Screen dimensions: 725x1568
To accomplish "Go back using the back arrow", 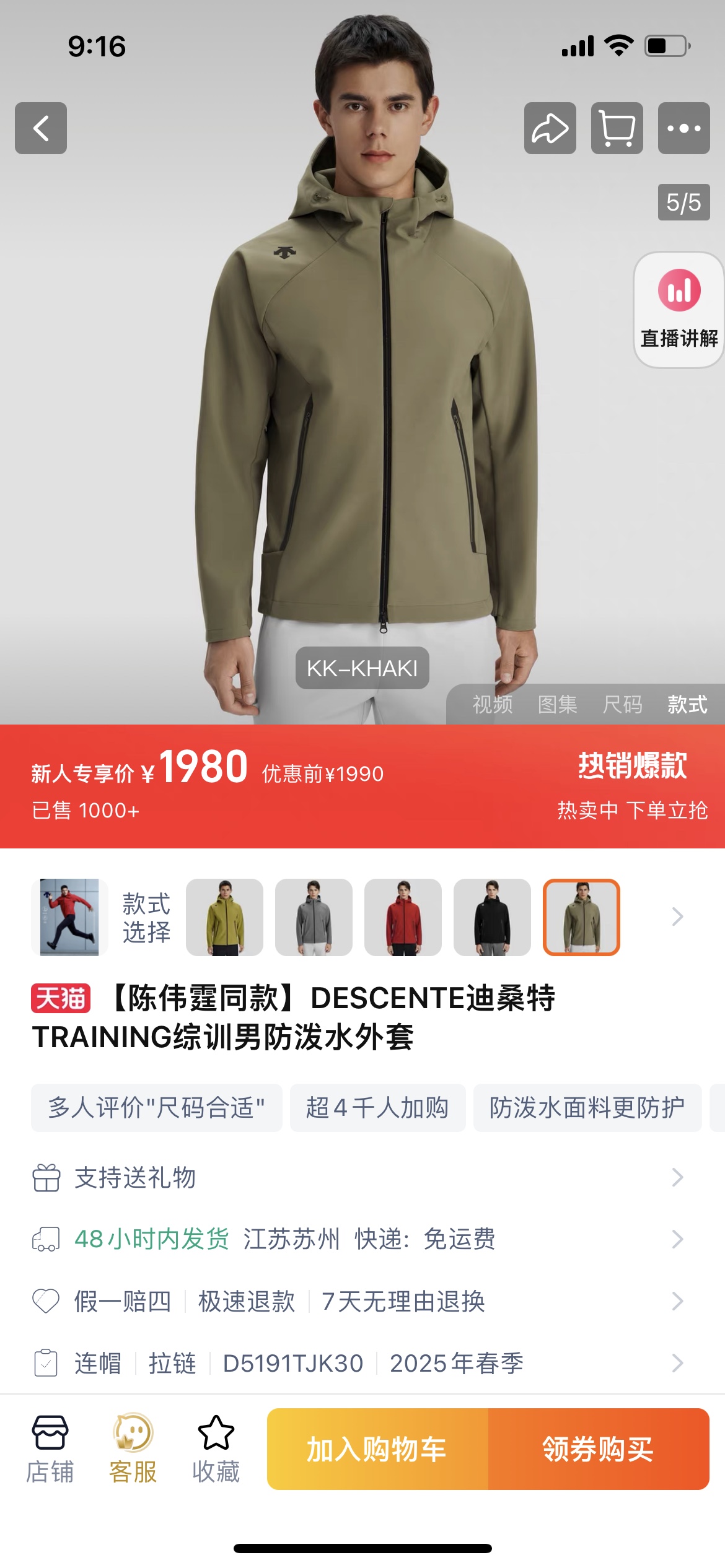I will click(x=41, y=128).
